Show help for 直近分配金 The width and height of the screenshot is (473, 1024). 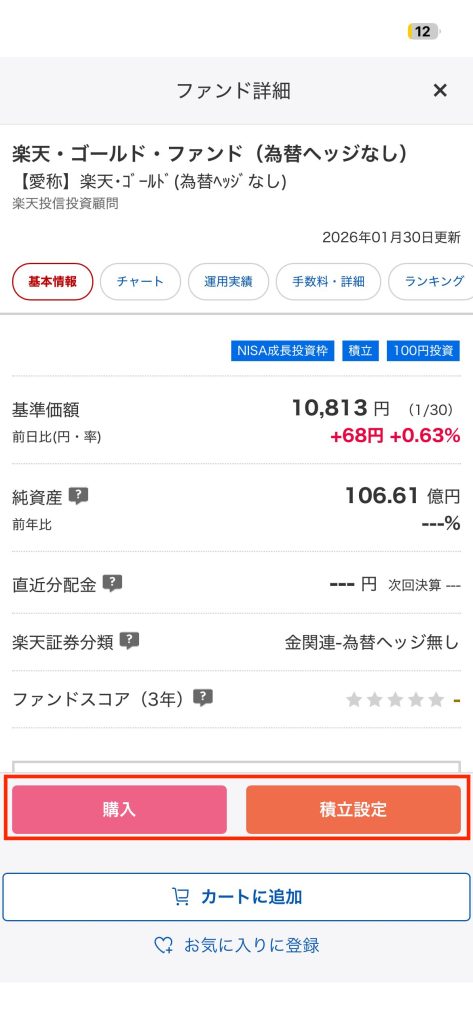112,583
